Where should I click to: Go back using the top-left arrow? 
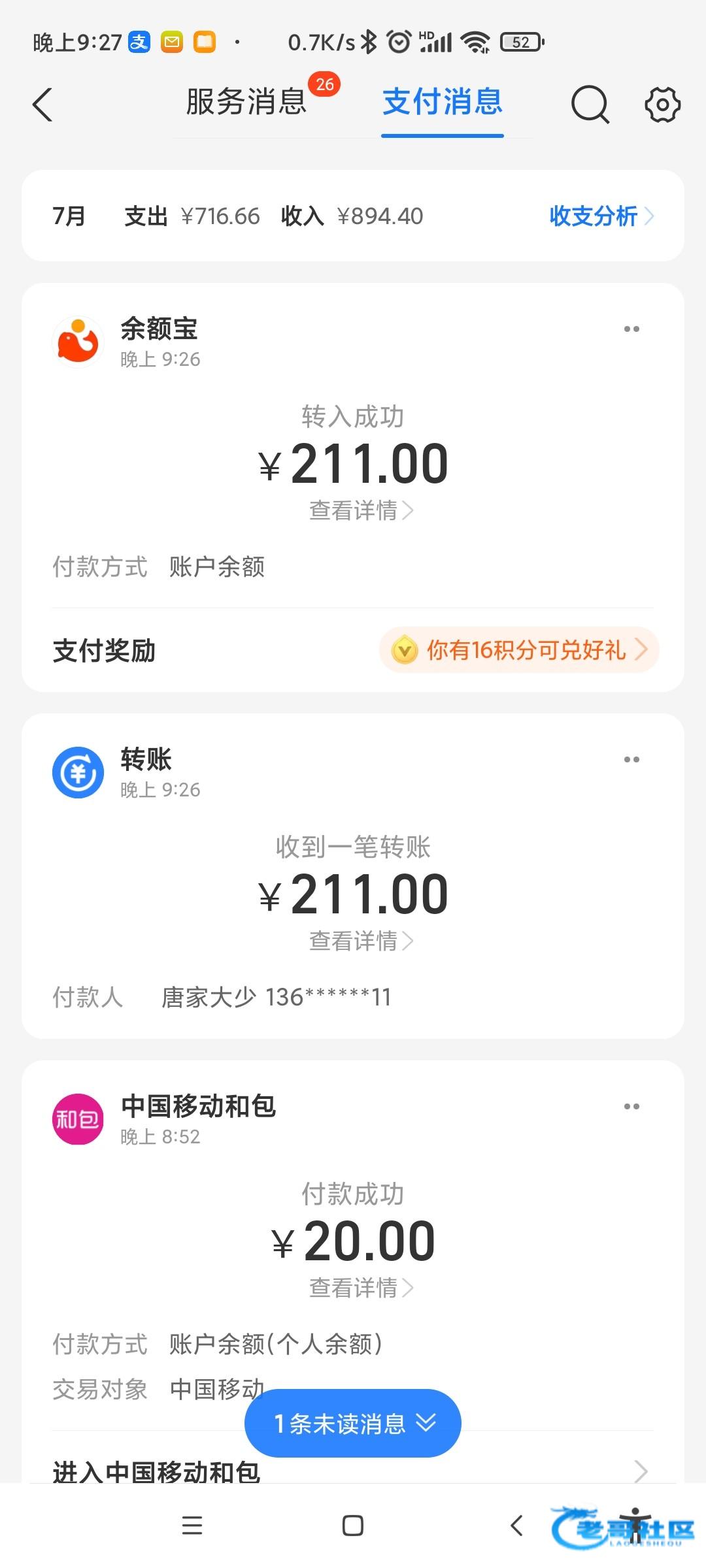point(42,105)
